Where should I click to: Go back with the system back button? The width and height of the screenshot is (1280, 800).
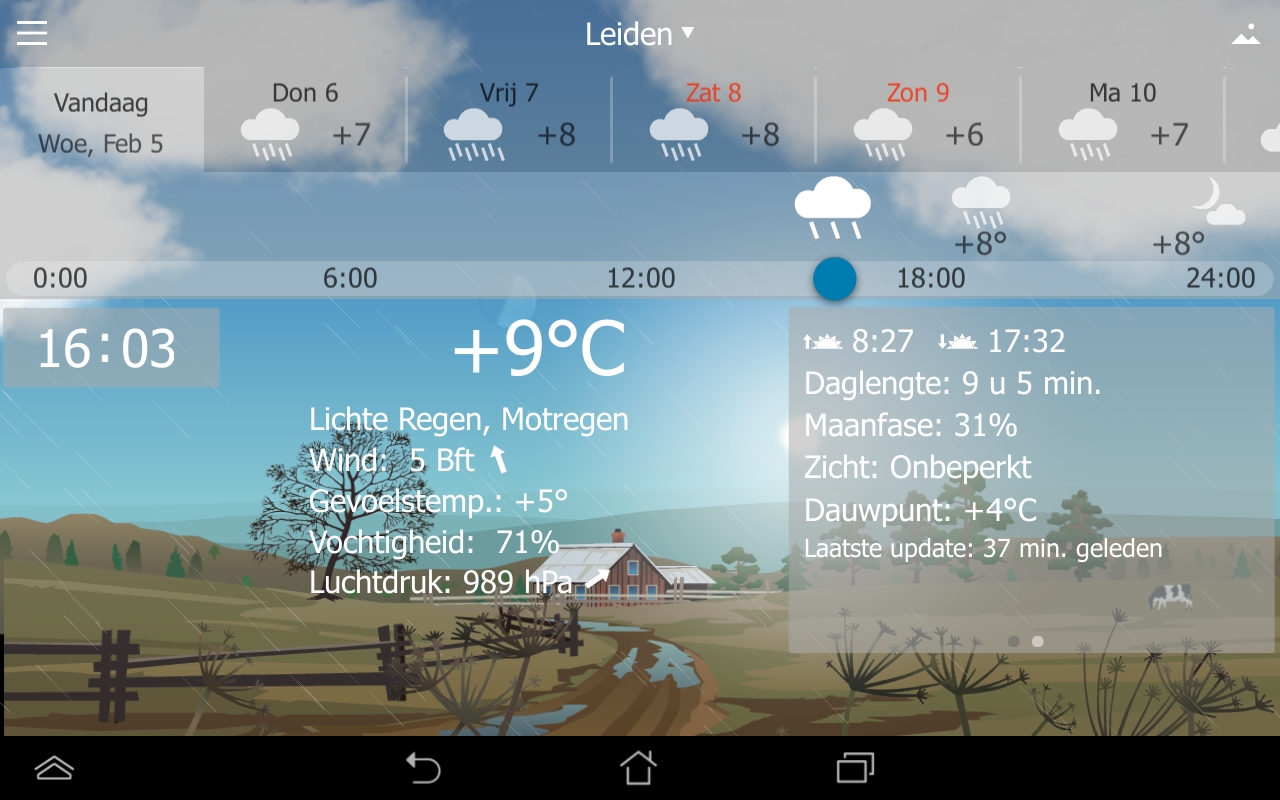(x=423, y=768)
